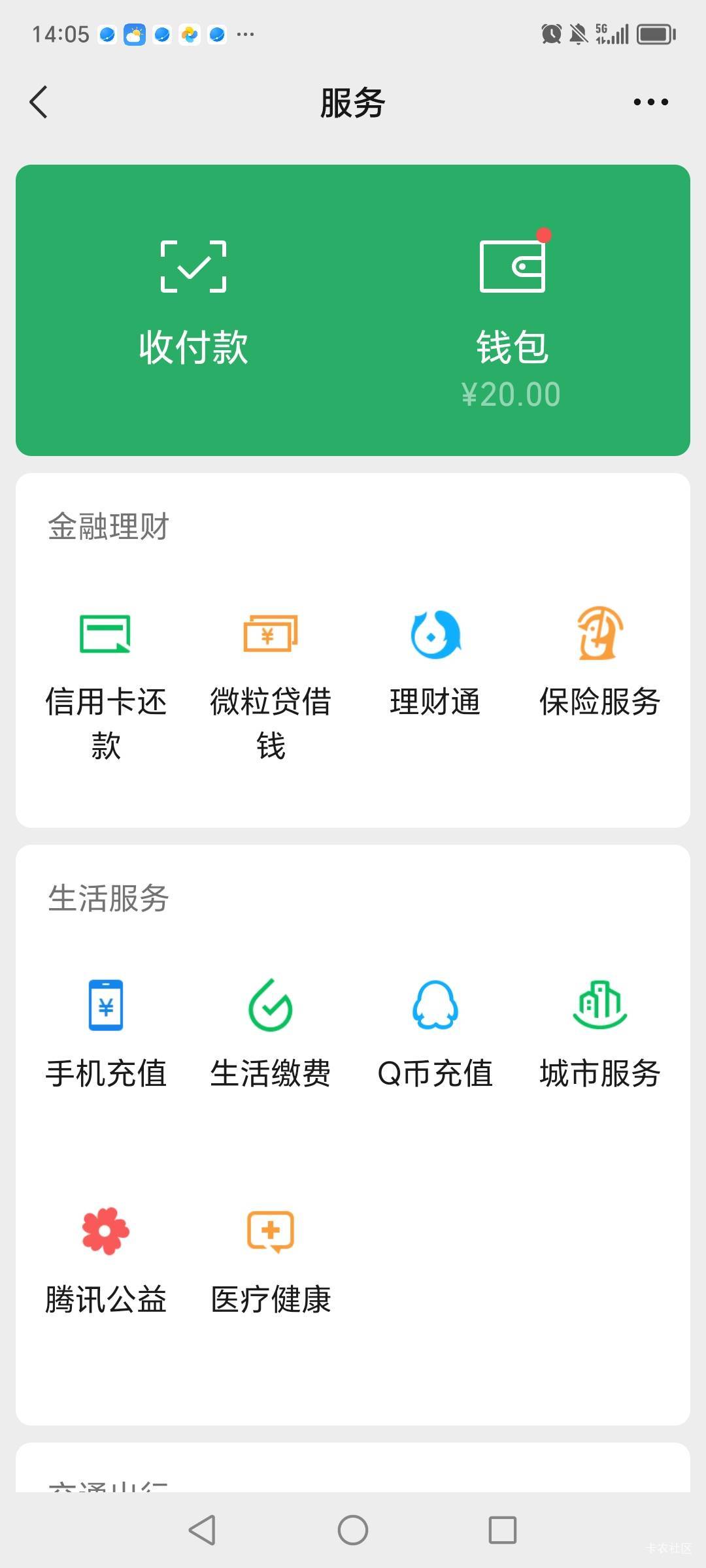
Task: Open 收付款 to pay or receive
Action: pos(193,307)
